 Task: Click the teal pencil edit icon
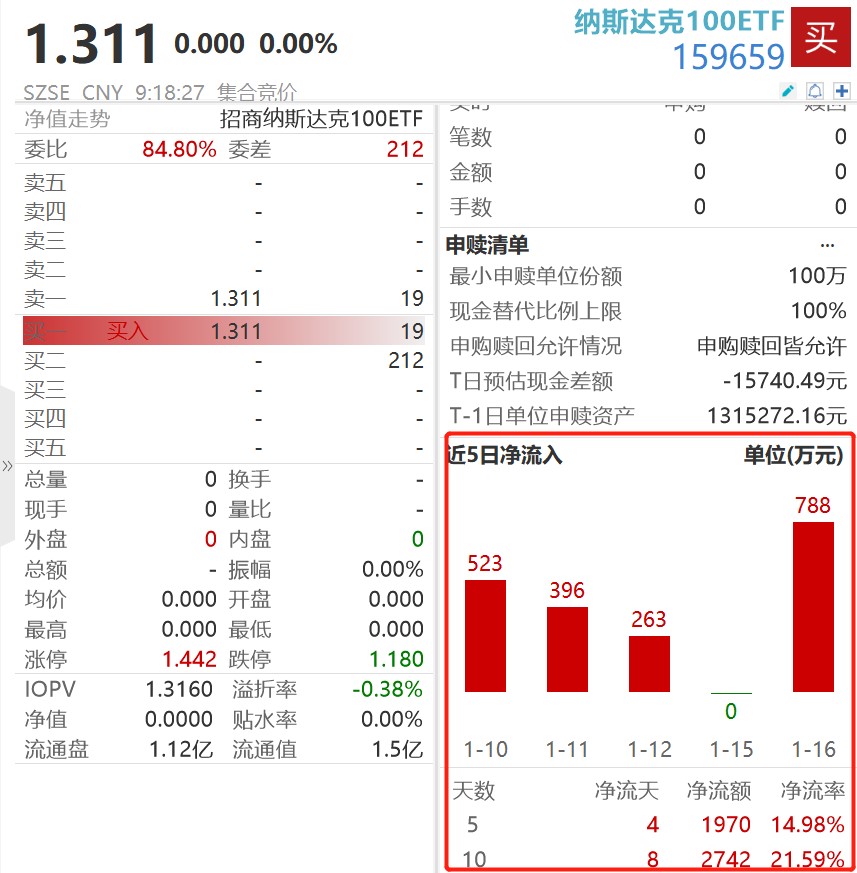[789, 90]
